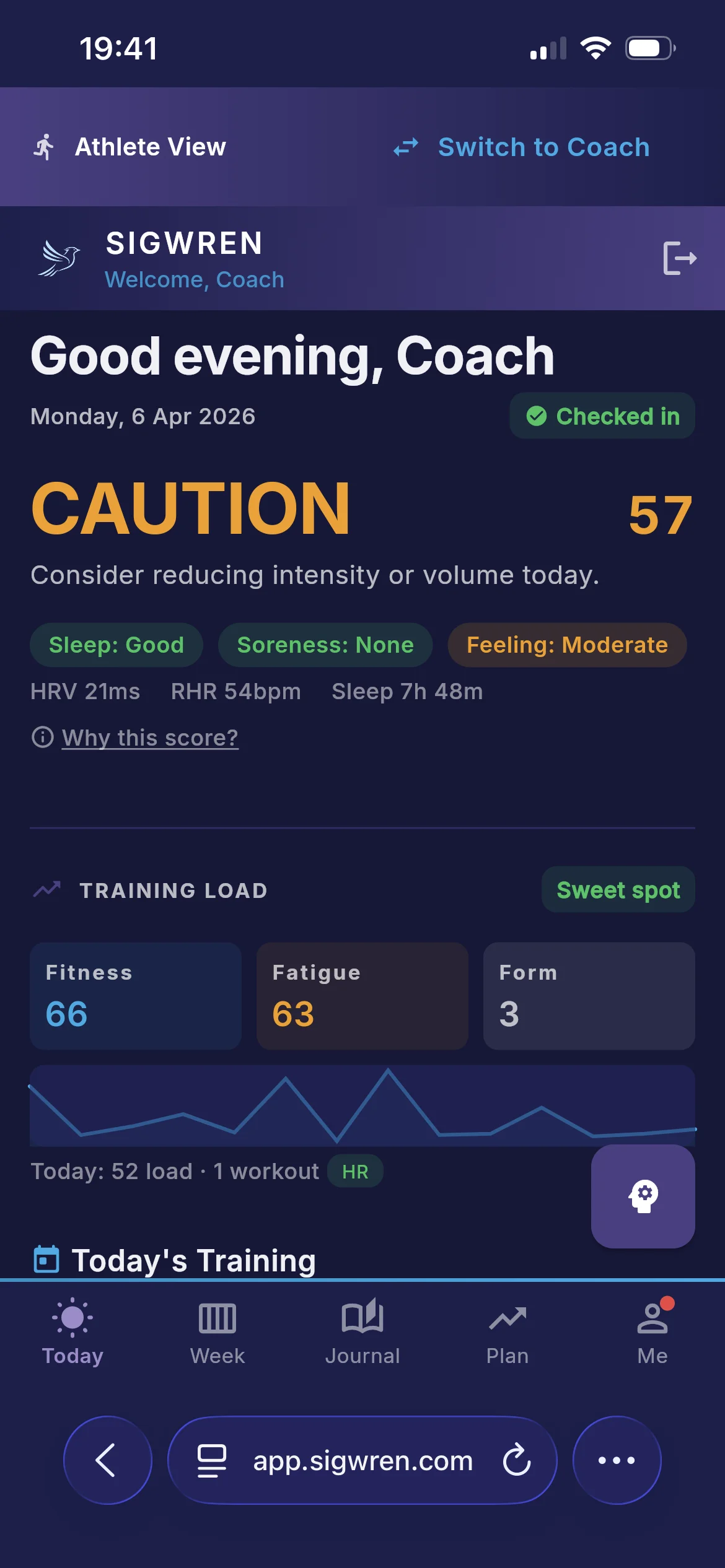The height and width of the screenshot is (1568, 725).
Task: Switch to the Today tab
Action: point(72,1331)
